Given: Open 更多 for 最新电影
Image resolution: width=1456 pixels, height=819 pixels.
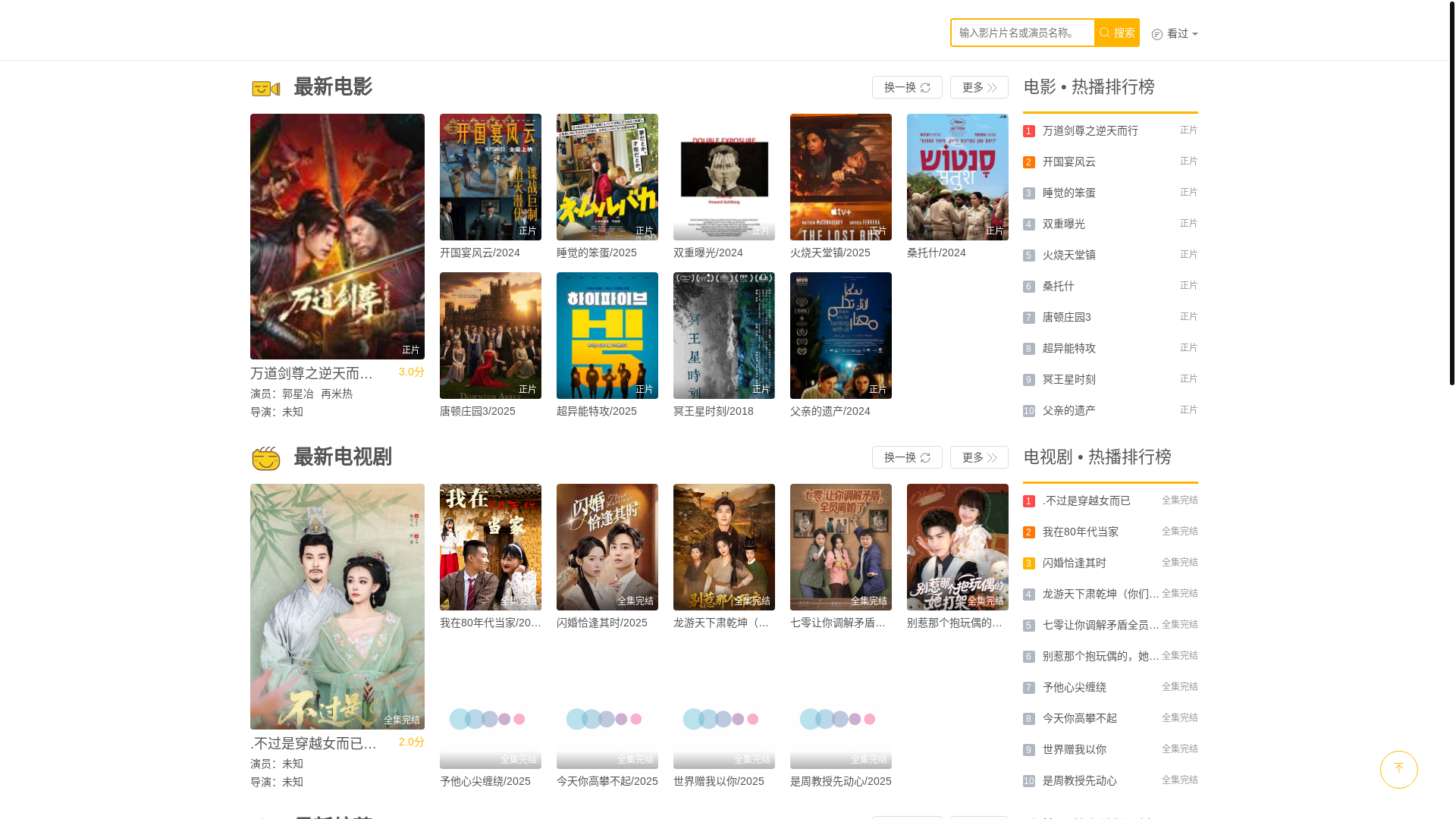Looking at the screenshot, I should point(979,87).
